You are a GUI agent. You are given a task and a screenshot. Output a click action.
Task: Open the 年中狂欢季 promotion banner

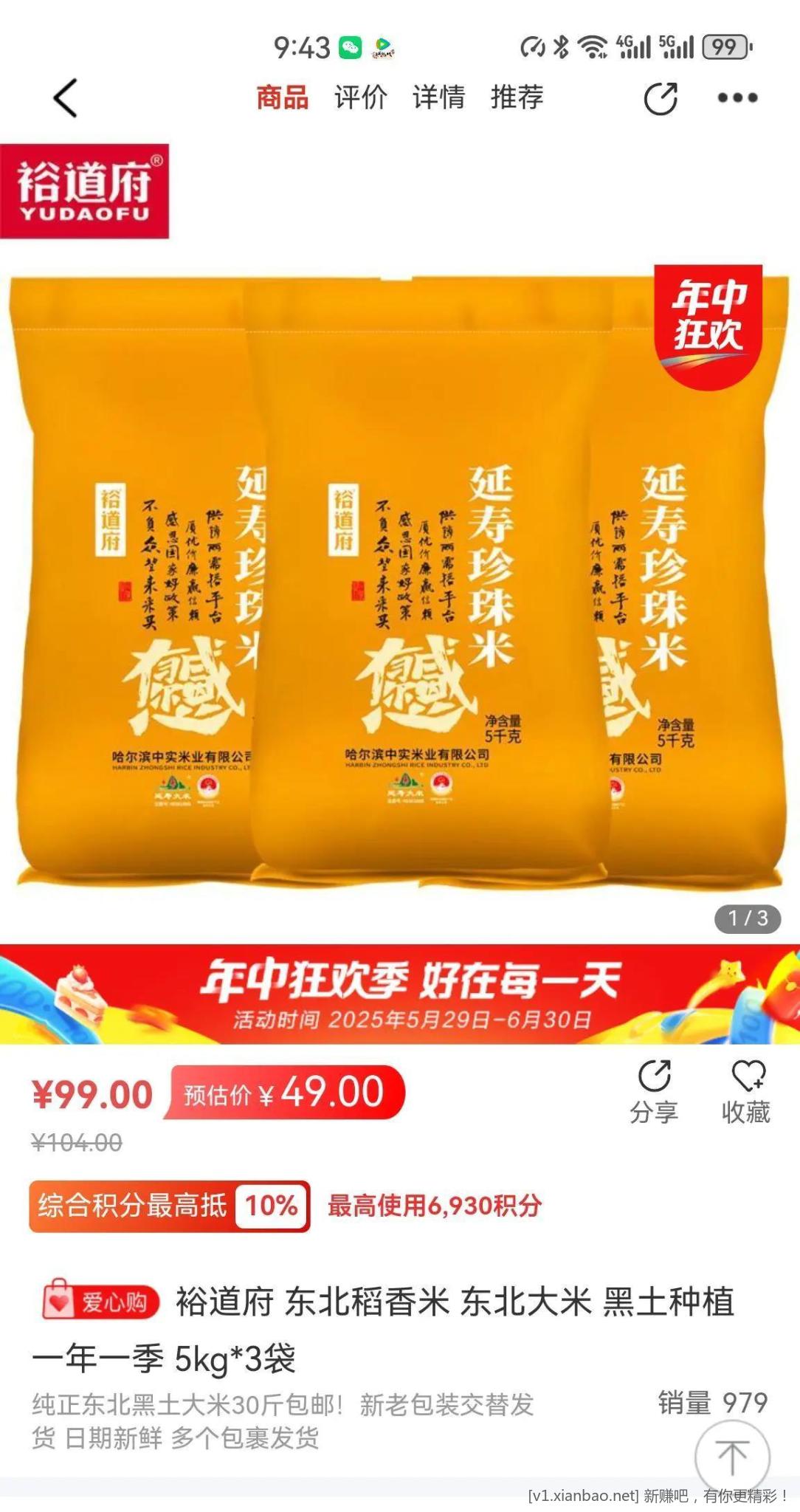(x=400, y=994)
